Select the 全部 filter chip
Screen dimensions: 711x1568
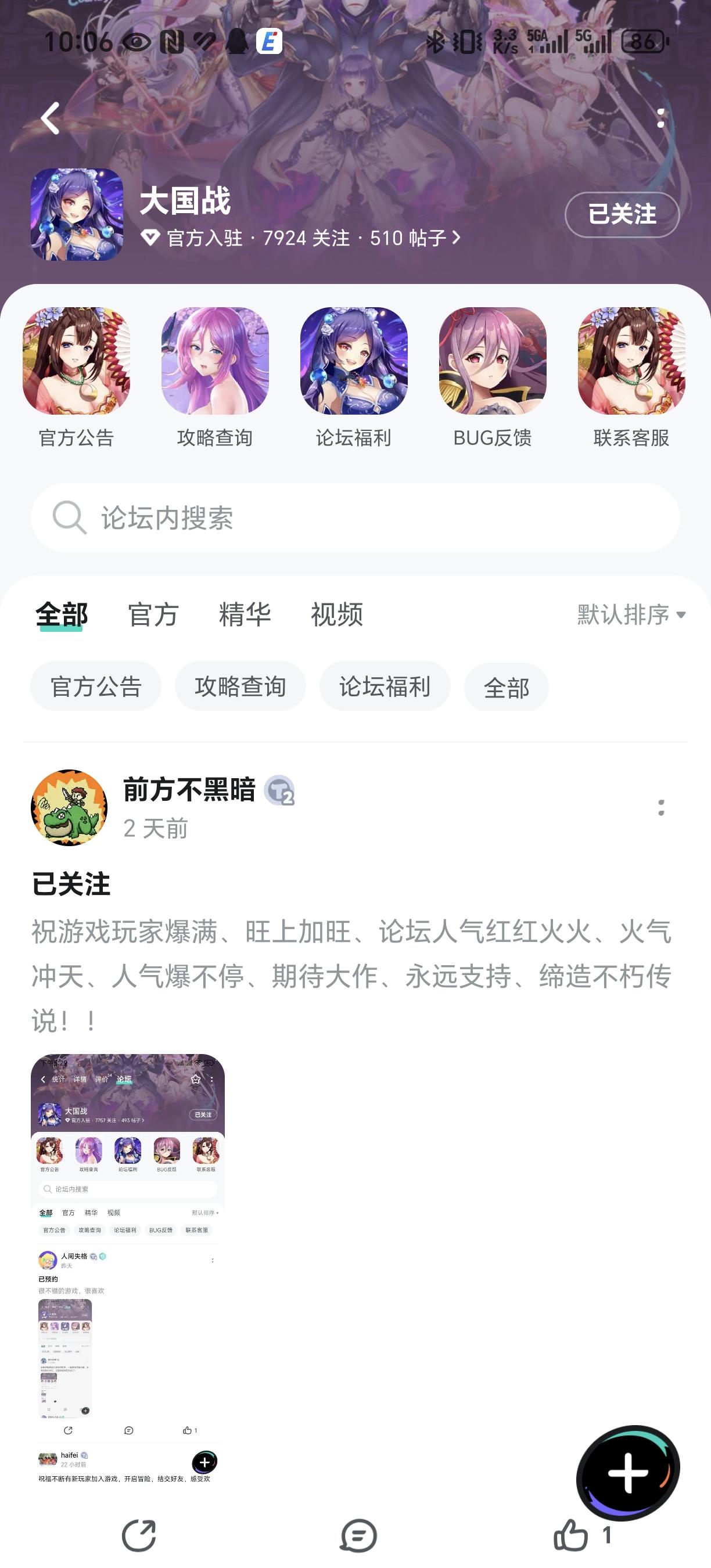pos(506,688)
